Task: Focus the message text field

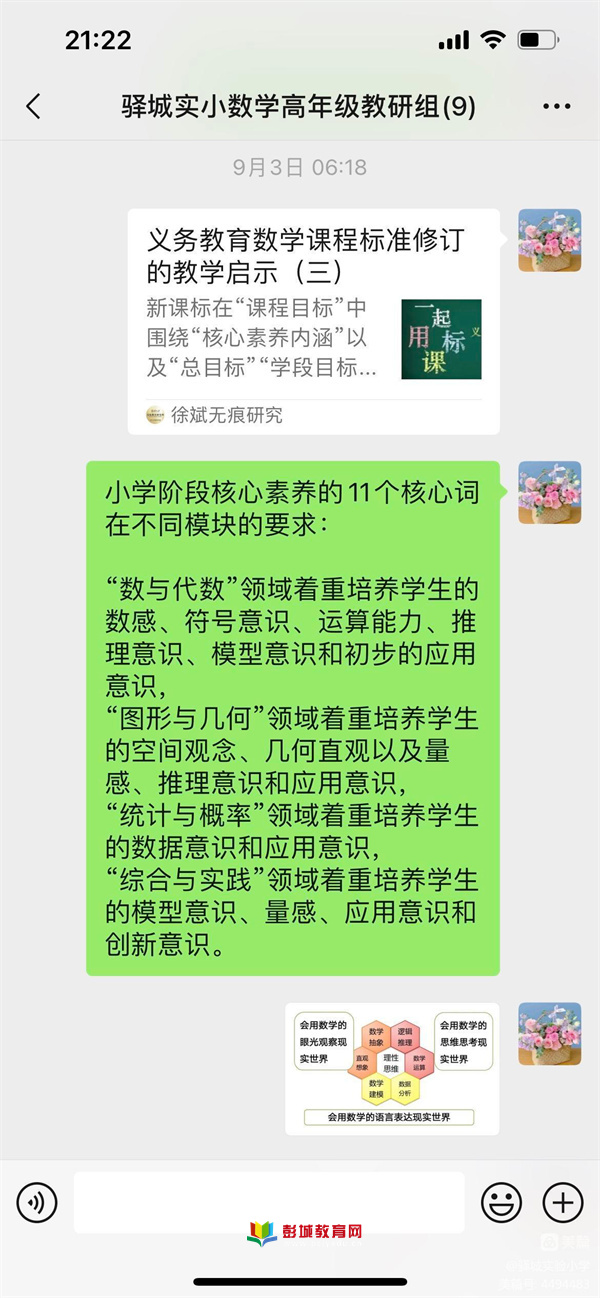Action: click(x=268, y=1202)
